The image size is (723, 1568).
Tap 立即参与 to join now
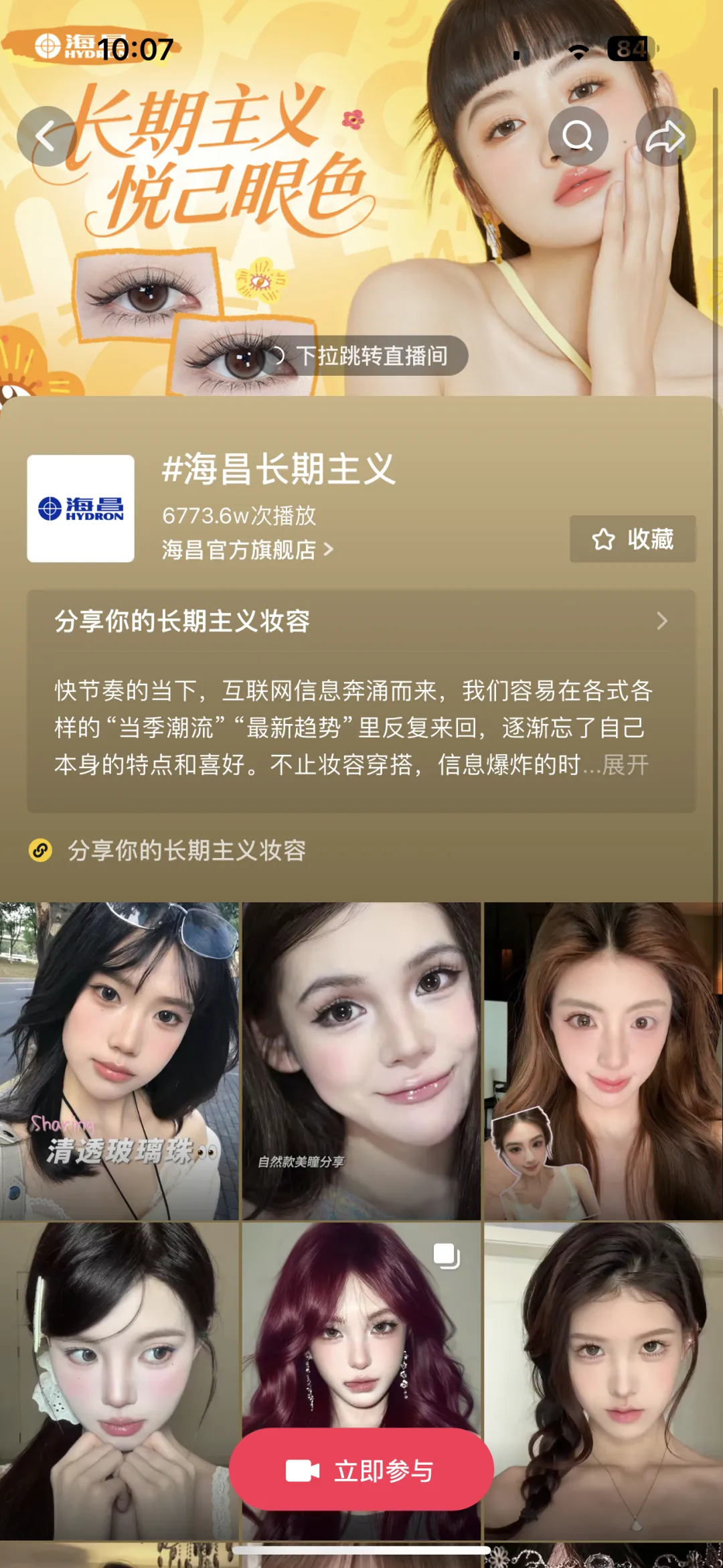[361, 1472]
